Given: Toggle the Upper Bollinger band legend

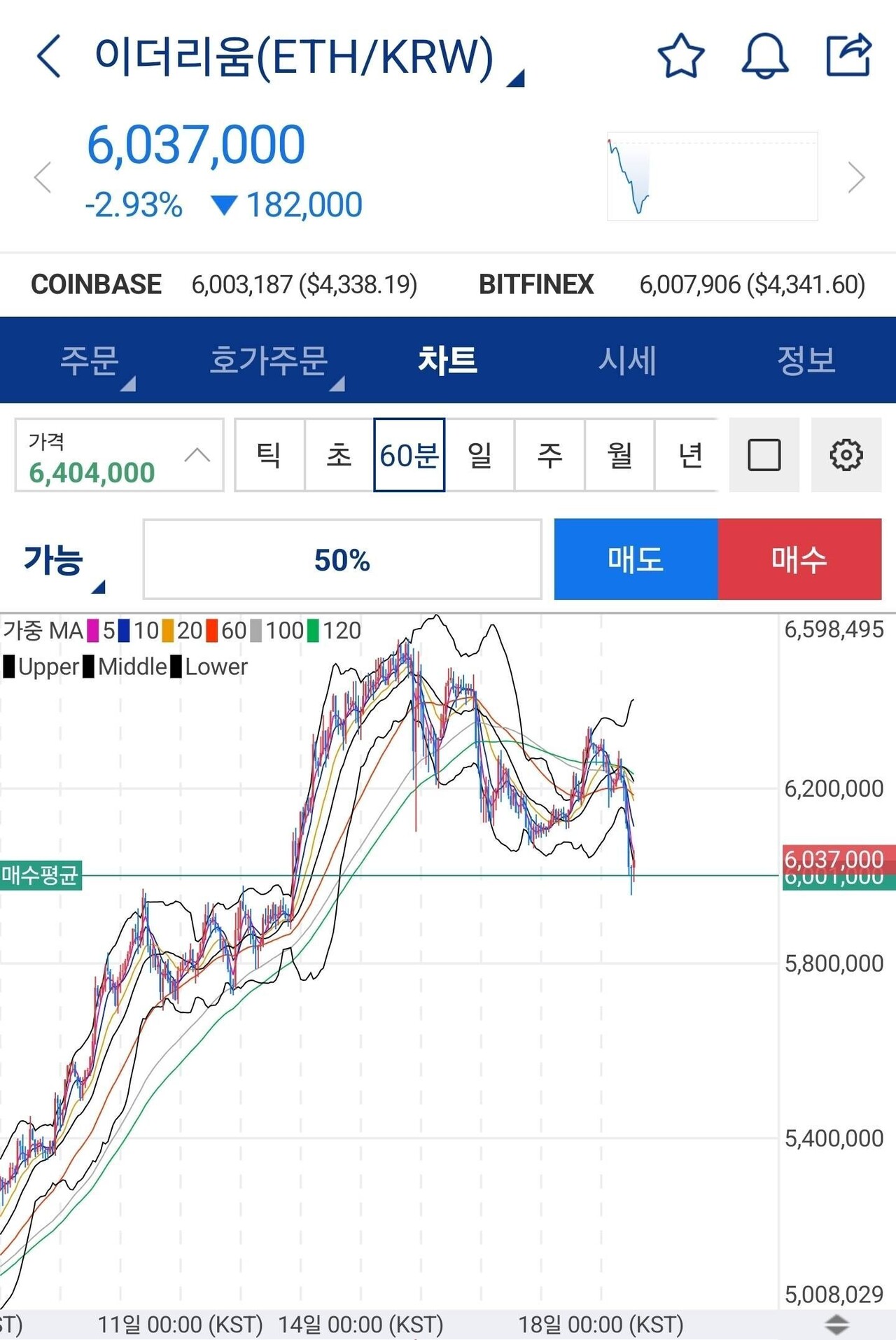Looking at the screenshot, I should click(42, 666).
